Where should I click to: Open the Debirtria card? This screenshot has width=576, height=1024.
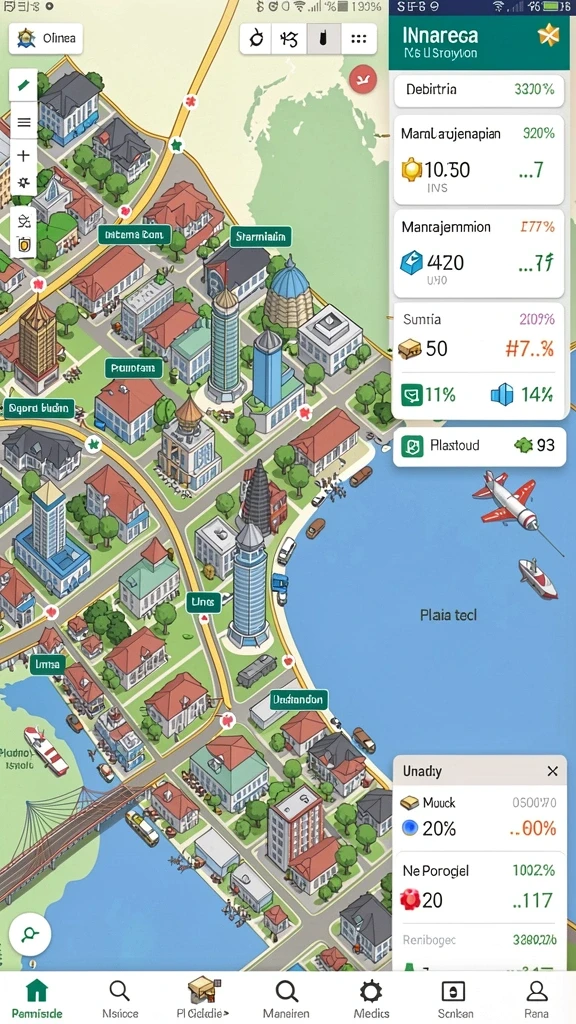(479, 89)
